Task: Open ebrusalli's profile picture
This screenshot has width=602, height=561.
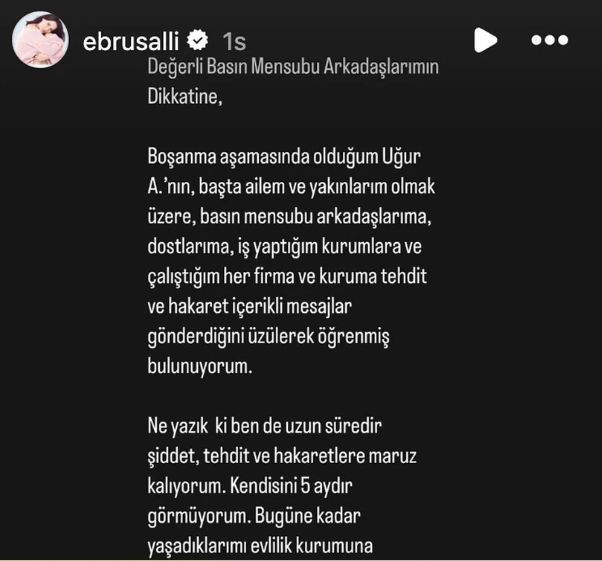Action: (x=39, y=40)
